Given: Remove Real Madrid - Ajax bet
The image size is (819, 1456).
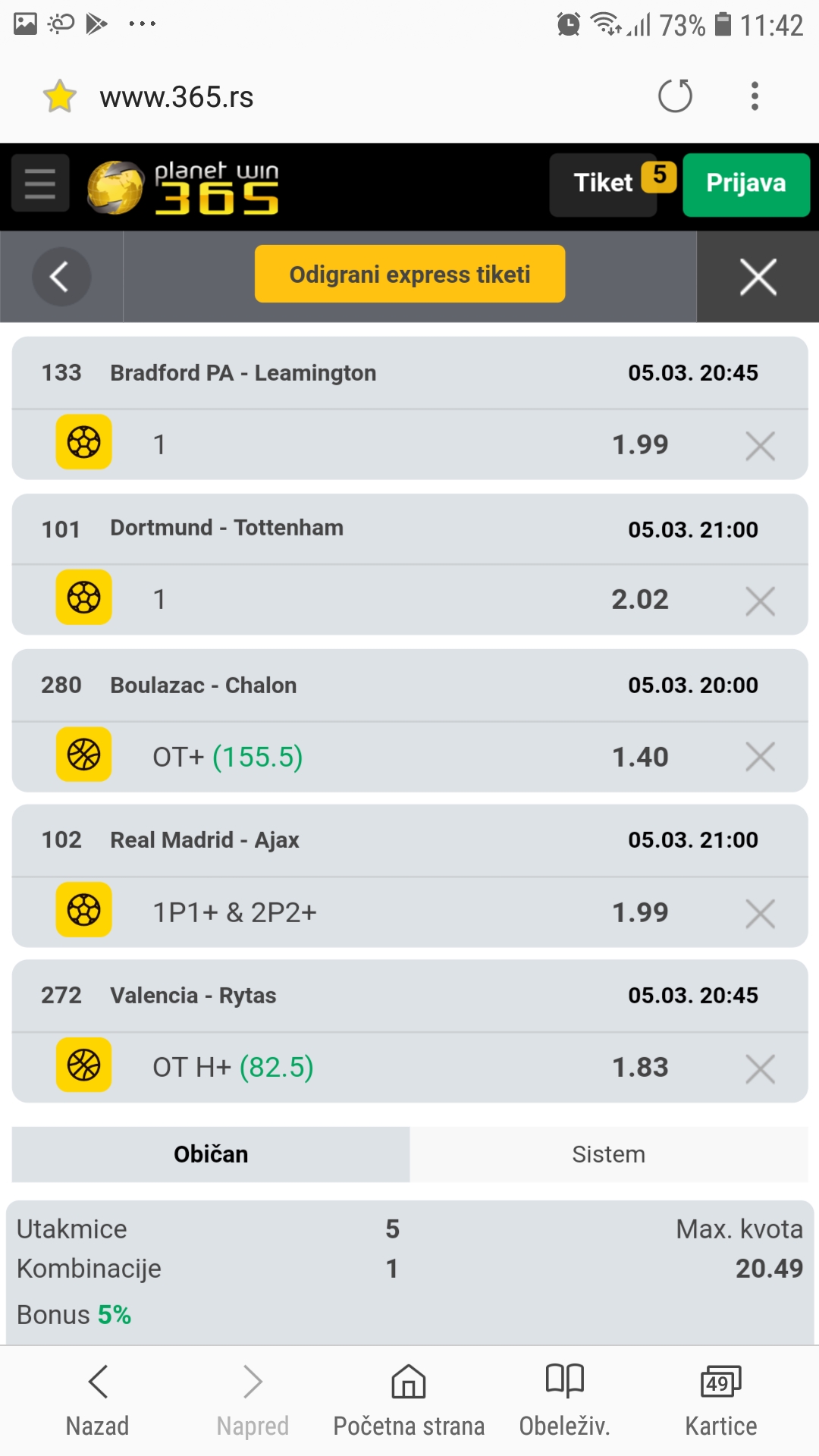Looking at the screenshot, I should pyautogui.click(x=760, y=913).
